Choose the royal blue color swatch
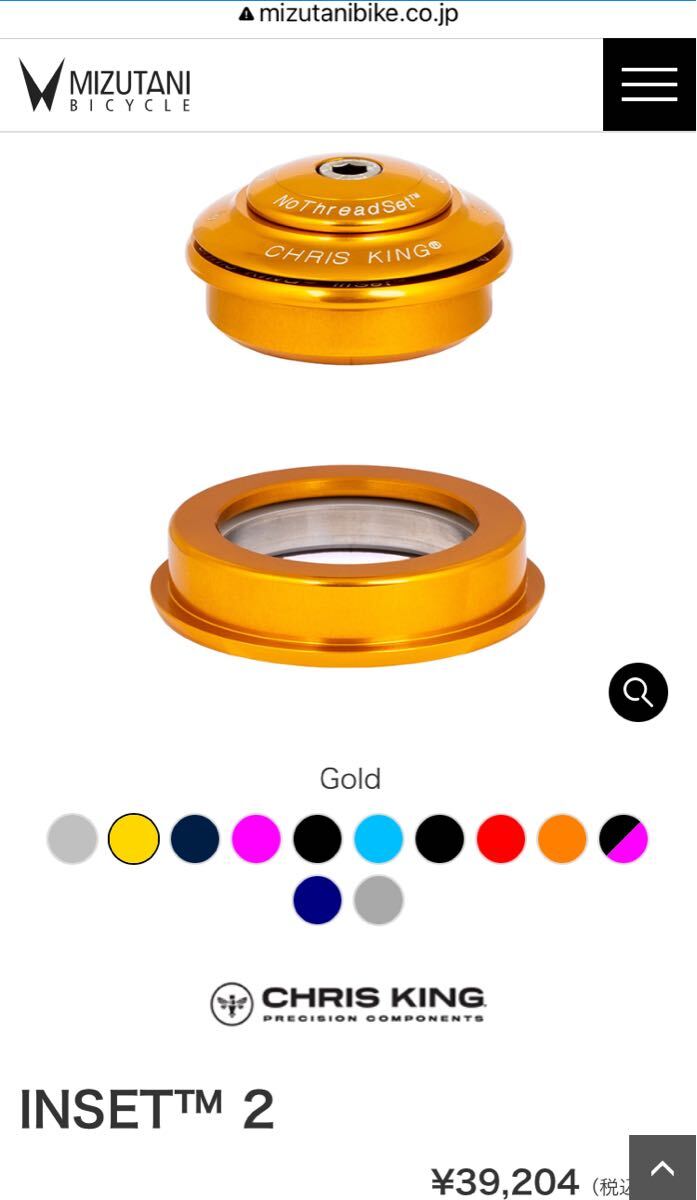 click(x=318, y=900)
